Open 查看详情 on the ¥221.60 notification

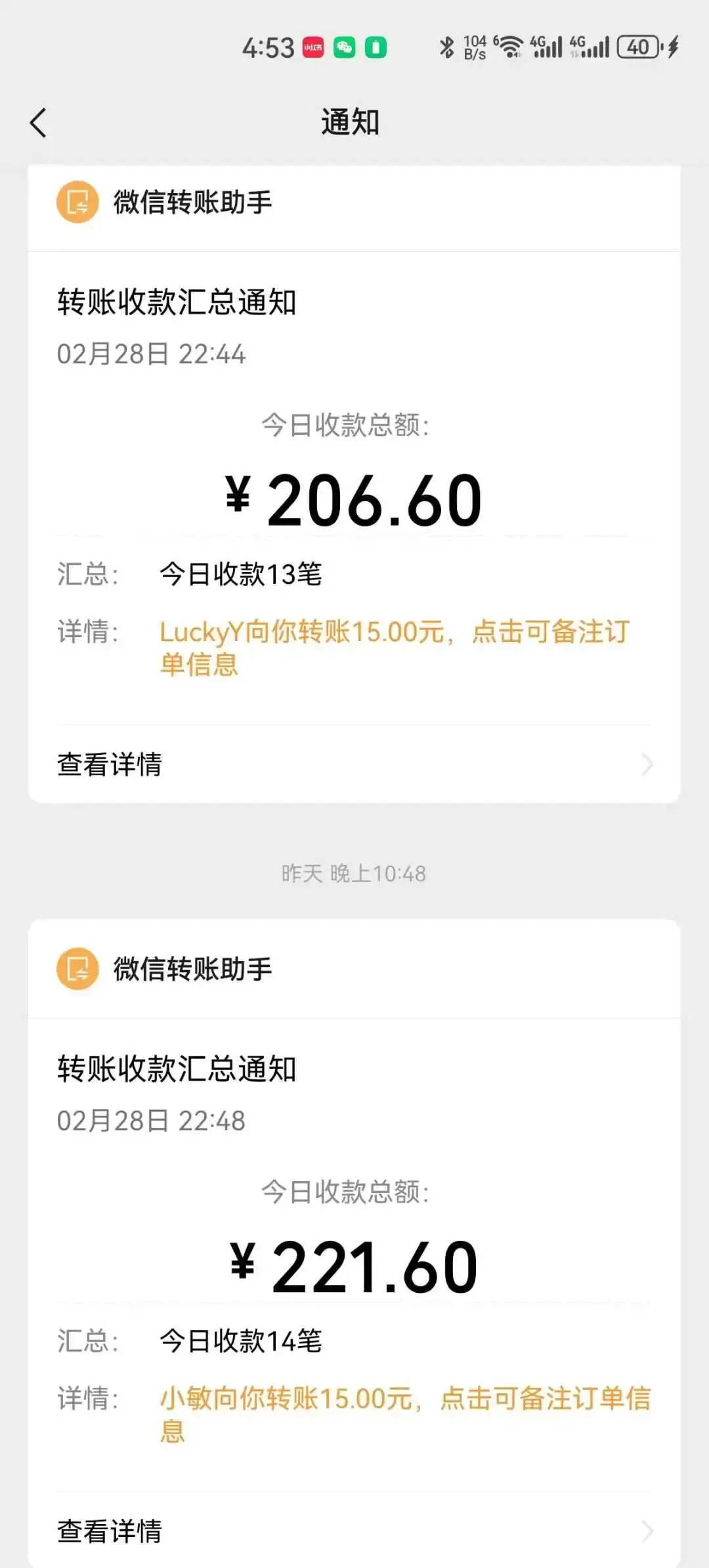coord(110,1533)
